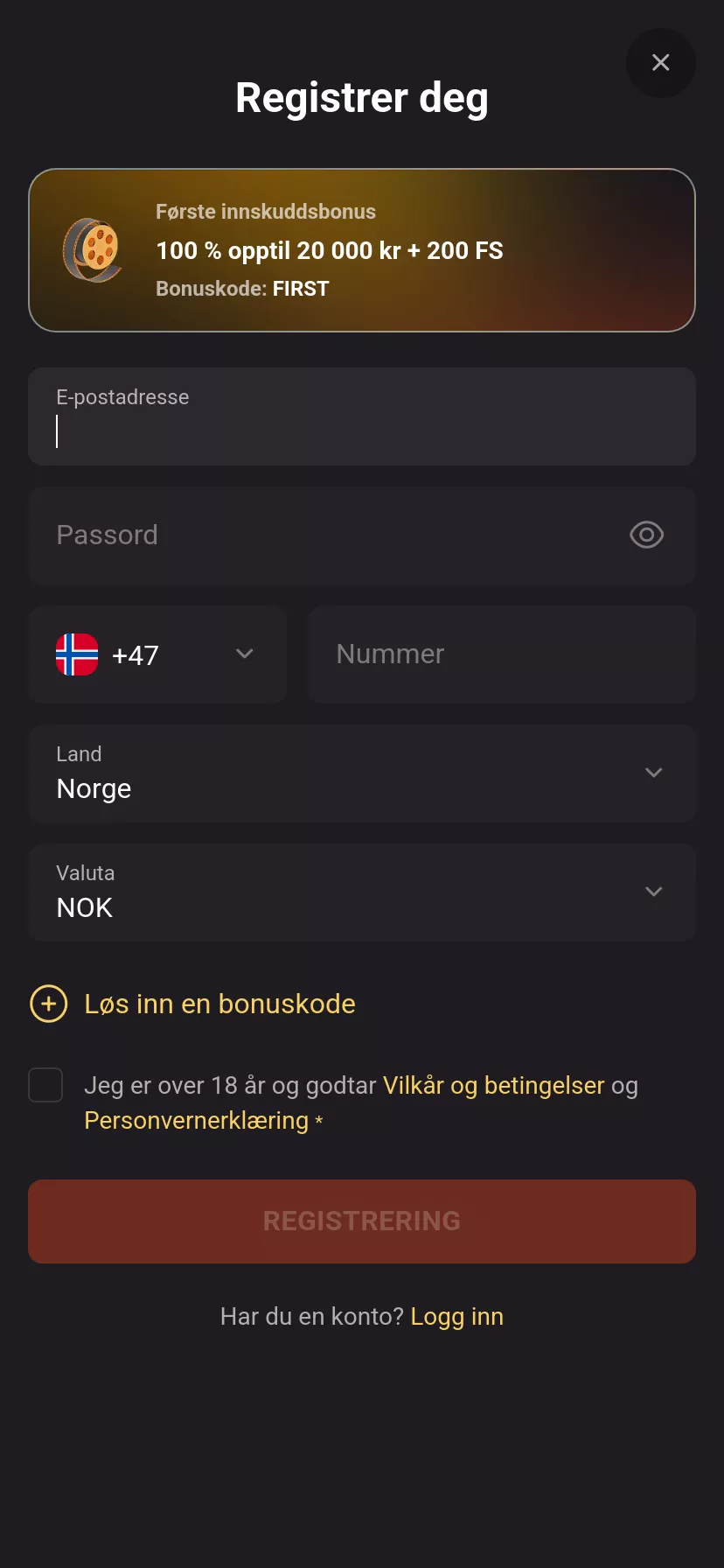Image resolution: width=724 pixels, height=1568 pixels.
Task: Check the over 18 agreement checkbox
Action: click(45, 1085)
